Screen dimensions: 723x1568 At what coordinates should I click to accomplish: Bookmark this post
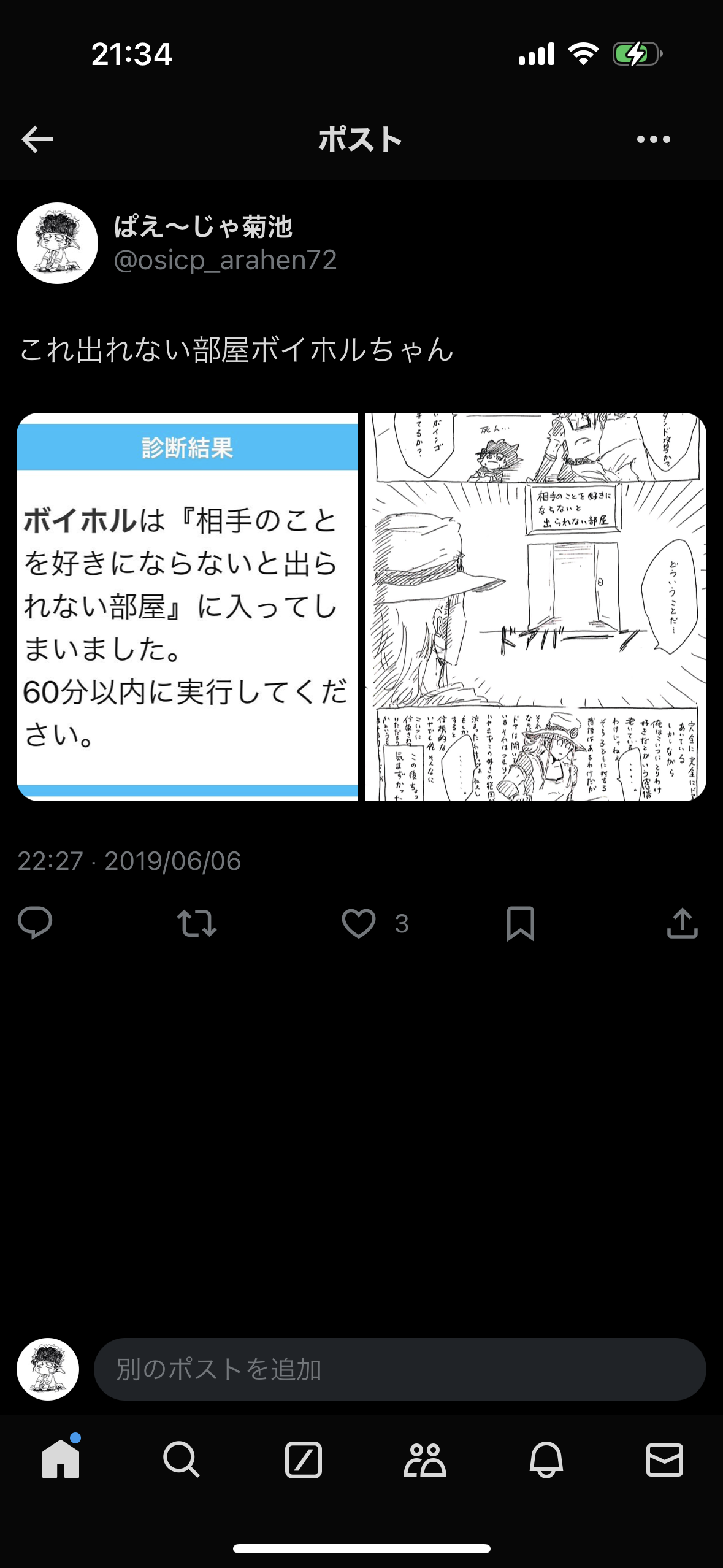[521, 923]
